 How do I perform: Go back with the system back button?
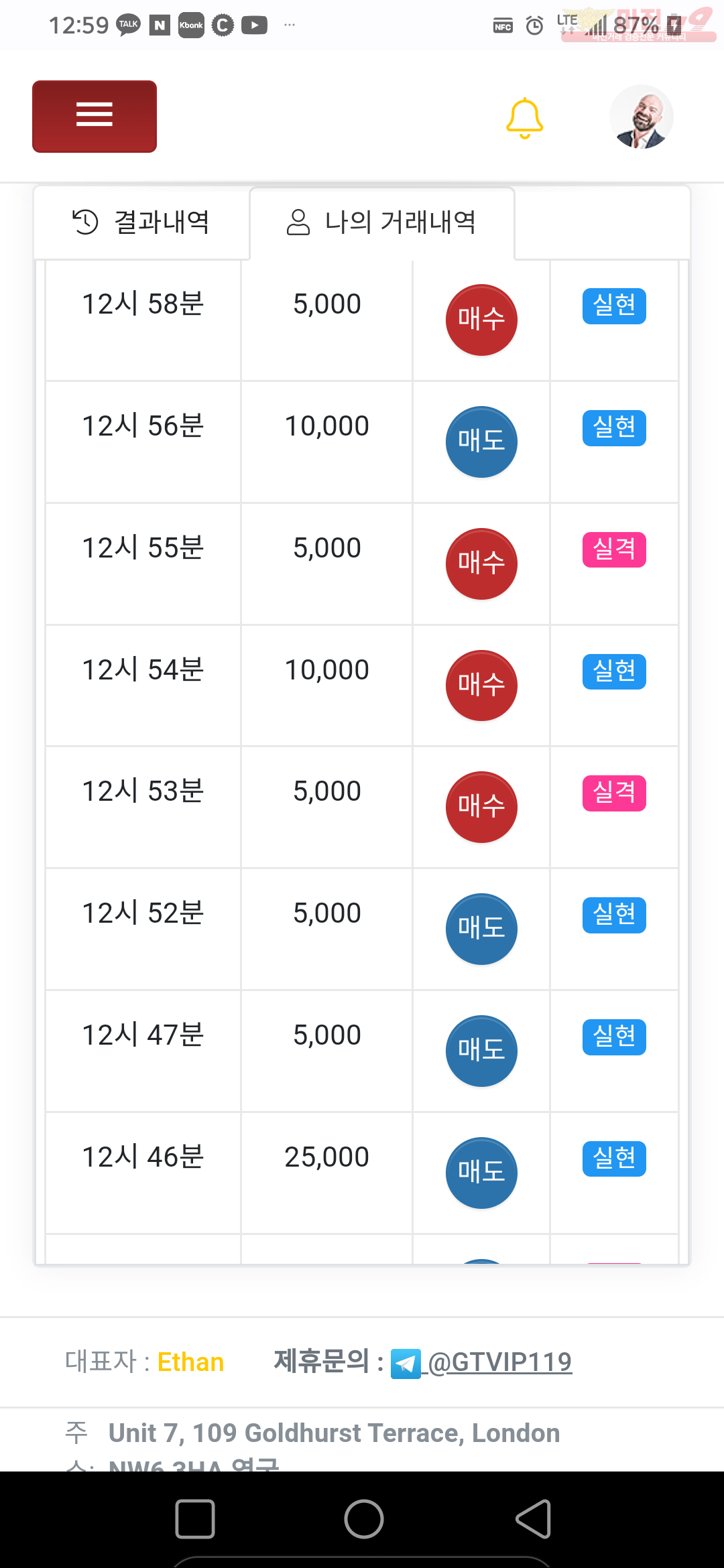point(534,1519)
